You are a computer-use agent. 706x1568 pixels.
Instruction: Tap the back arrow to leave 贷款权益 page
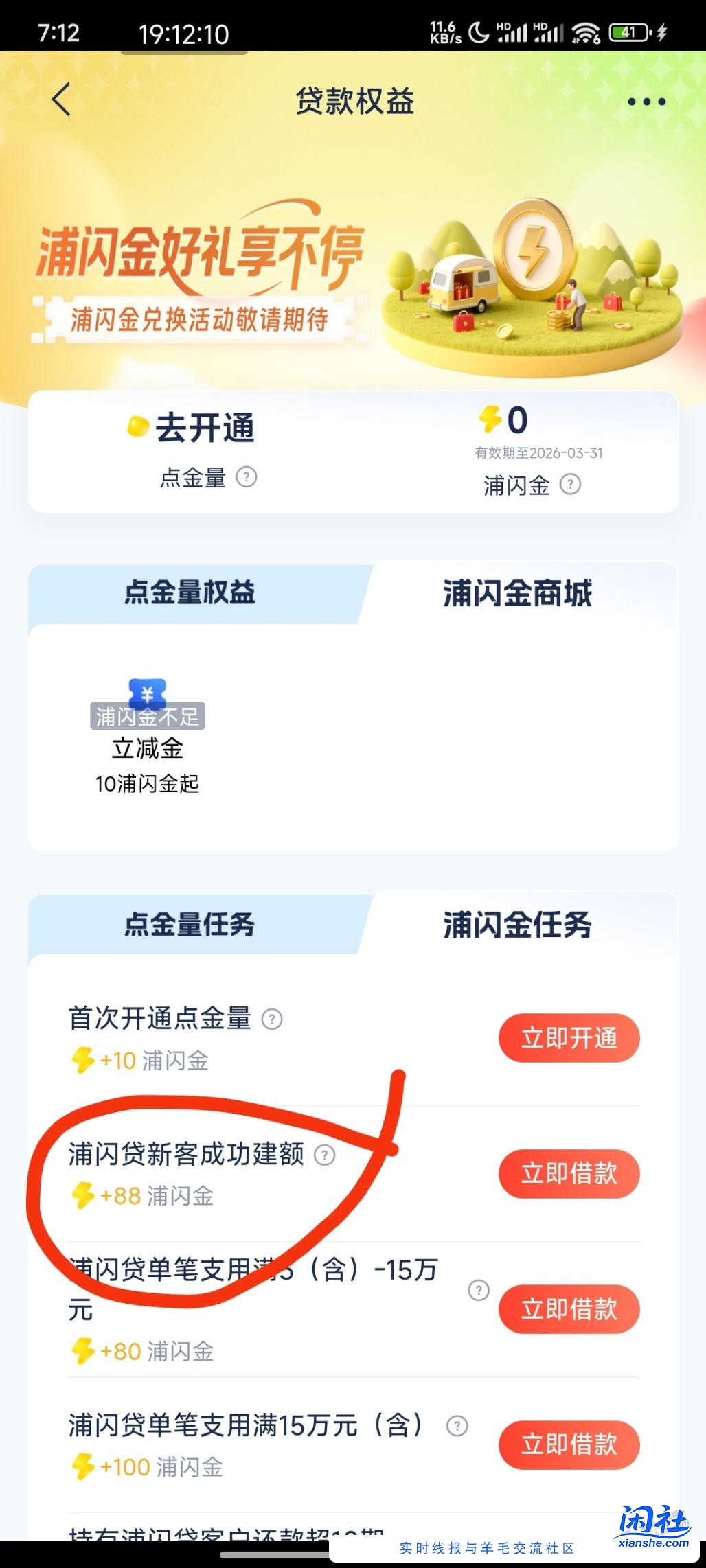62,100
